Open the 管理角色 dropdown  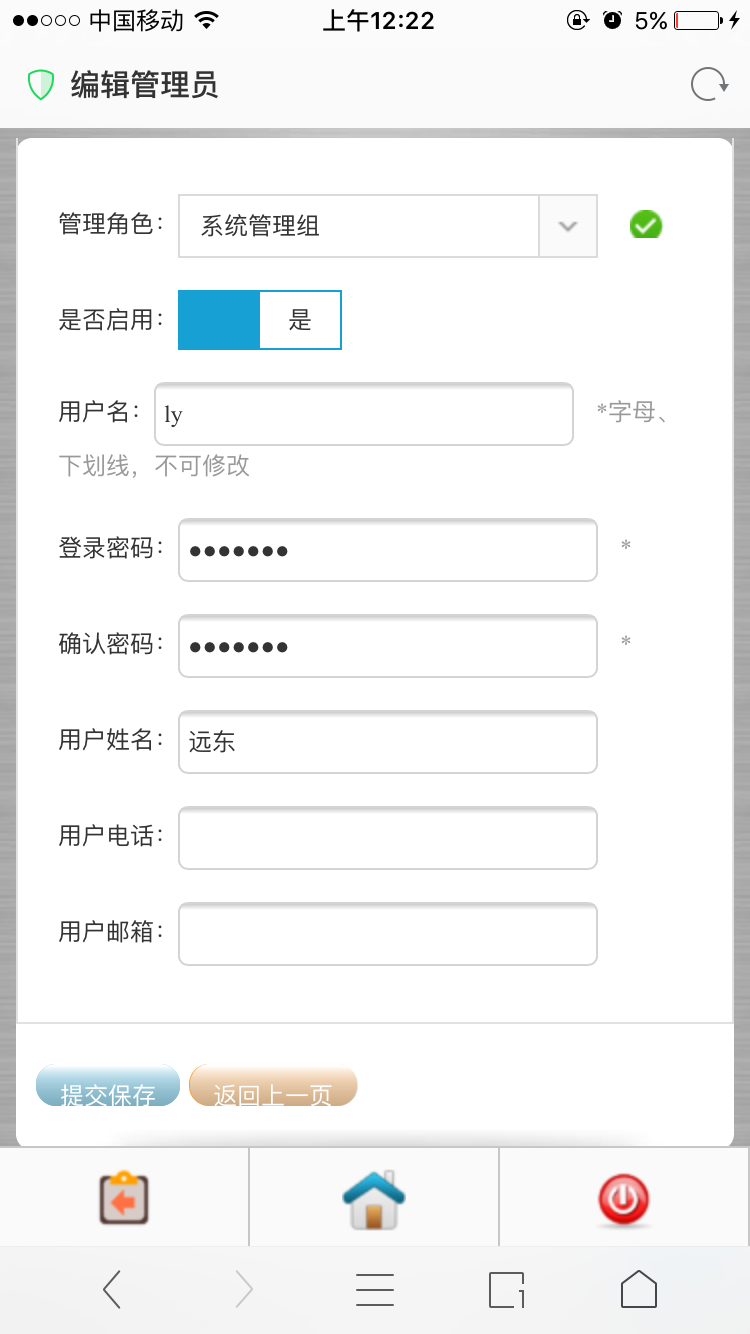point(387,226)
